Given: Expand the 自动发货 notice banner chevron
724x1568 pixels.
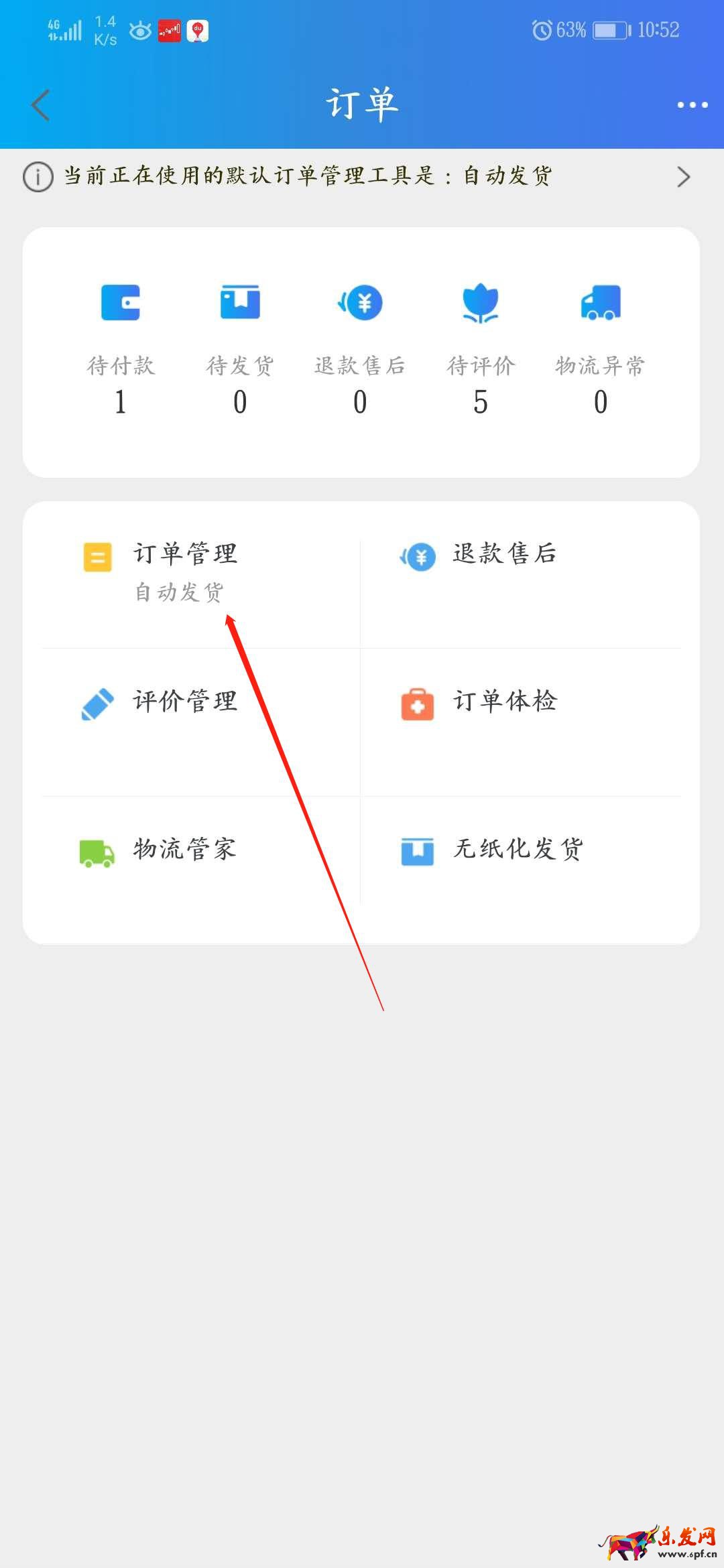Looking at the screenshot, I should point(684,177).
